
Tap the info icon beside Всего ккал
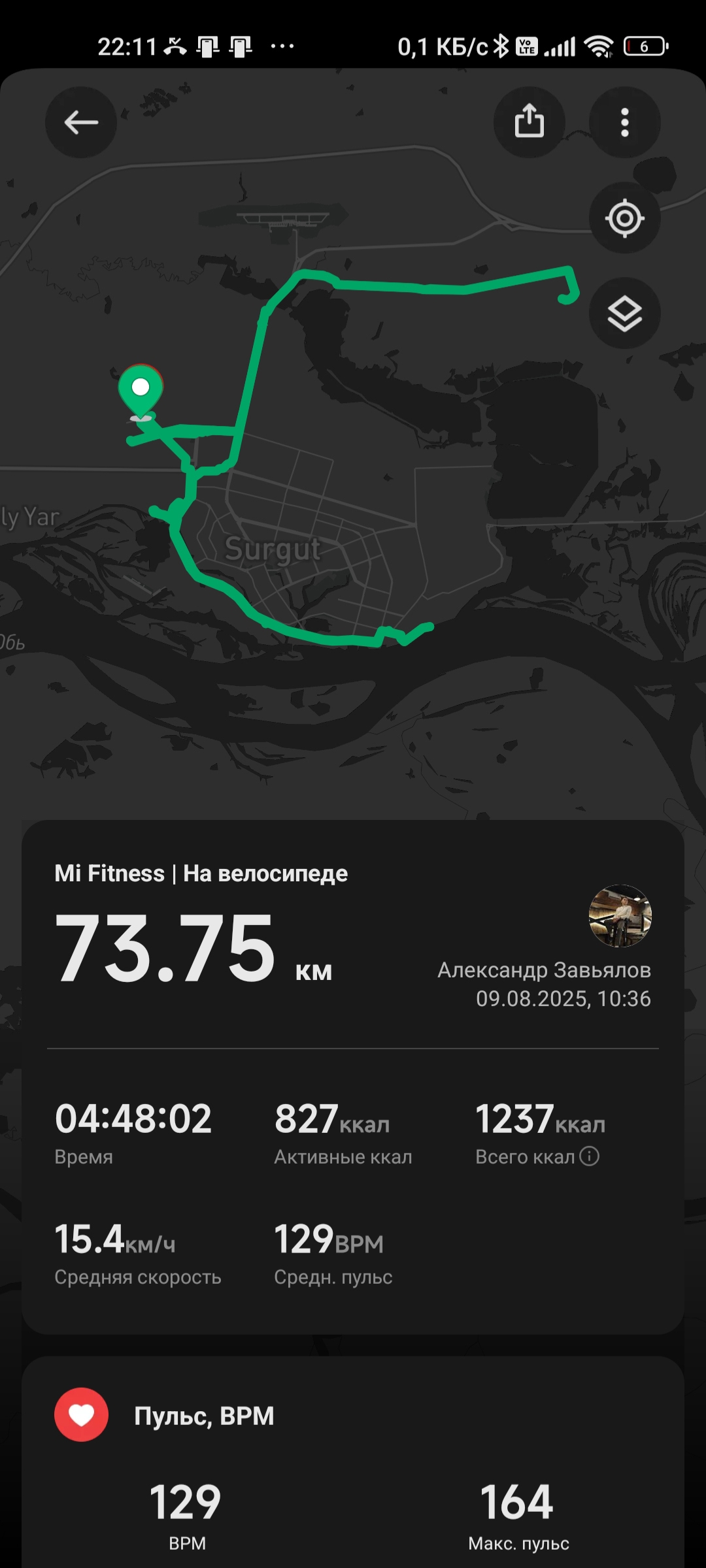(x=589, y=1156)
